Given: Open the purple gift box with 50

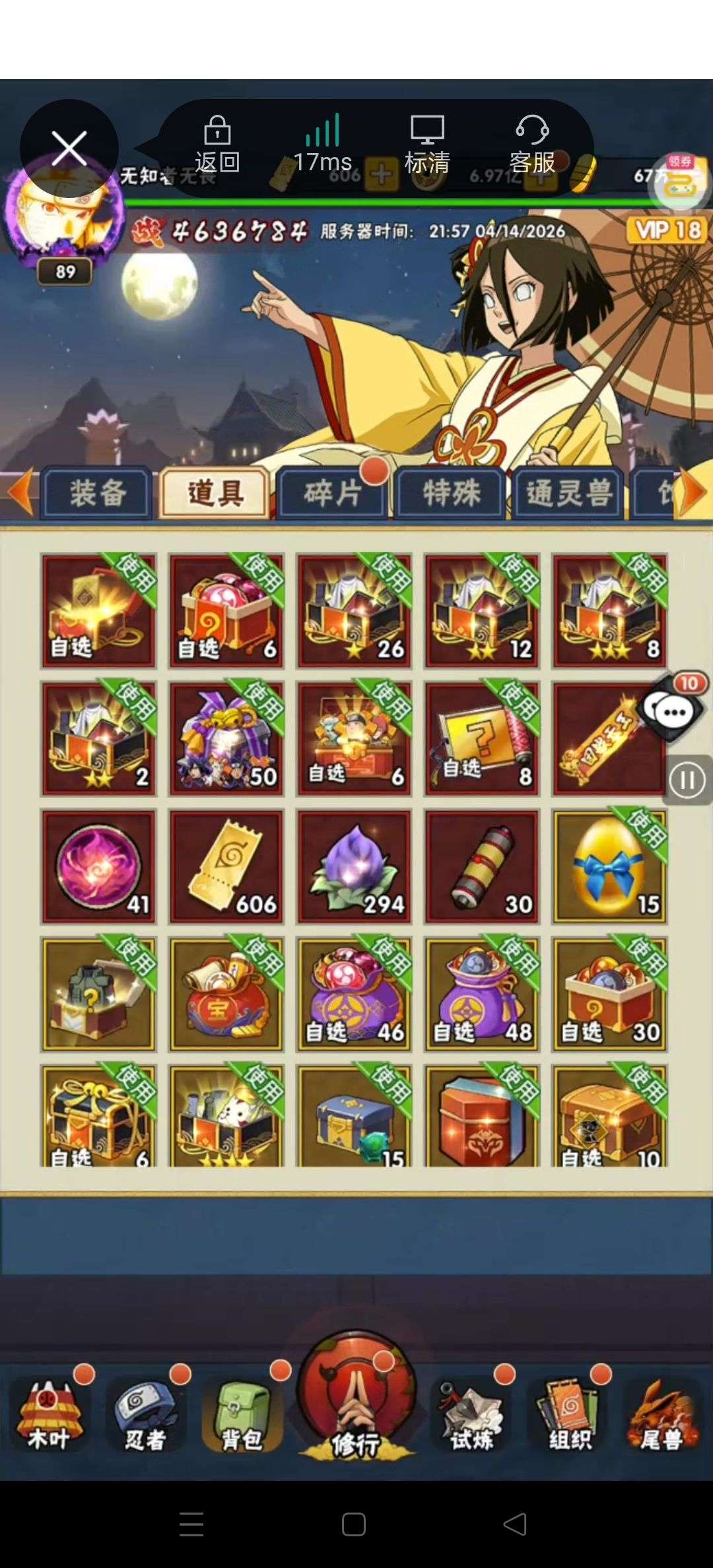Looking at the screenshot, I should [226, 738].
